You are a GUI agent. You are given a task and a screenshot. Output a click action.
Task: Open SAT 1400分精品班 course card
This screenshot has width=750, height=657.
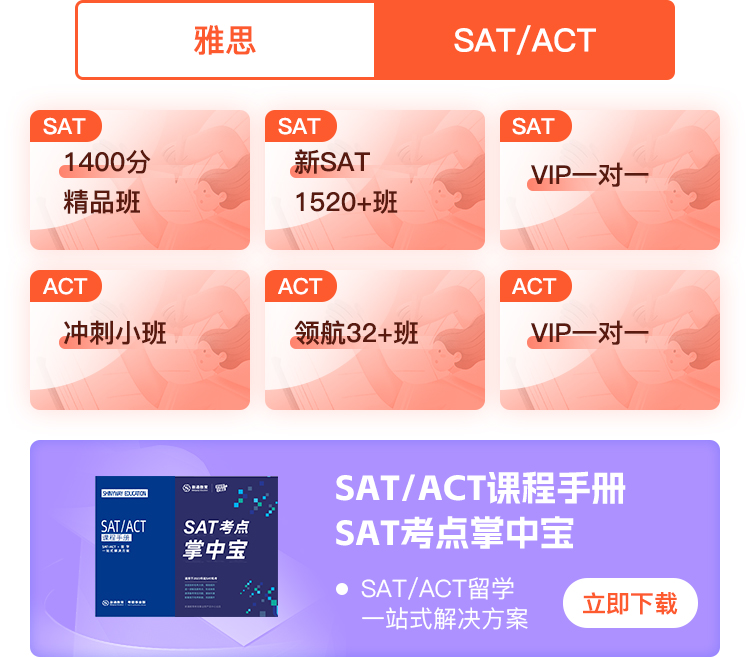(x=140, y=181)
